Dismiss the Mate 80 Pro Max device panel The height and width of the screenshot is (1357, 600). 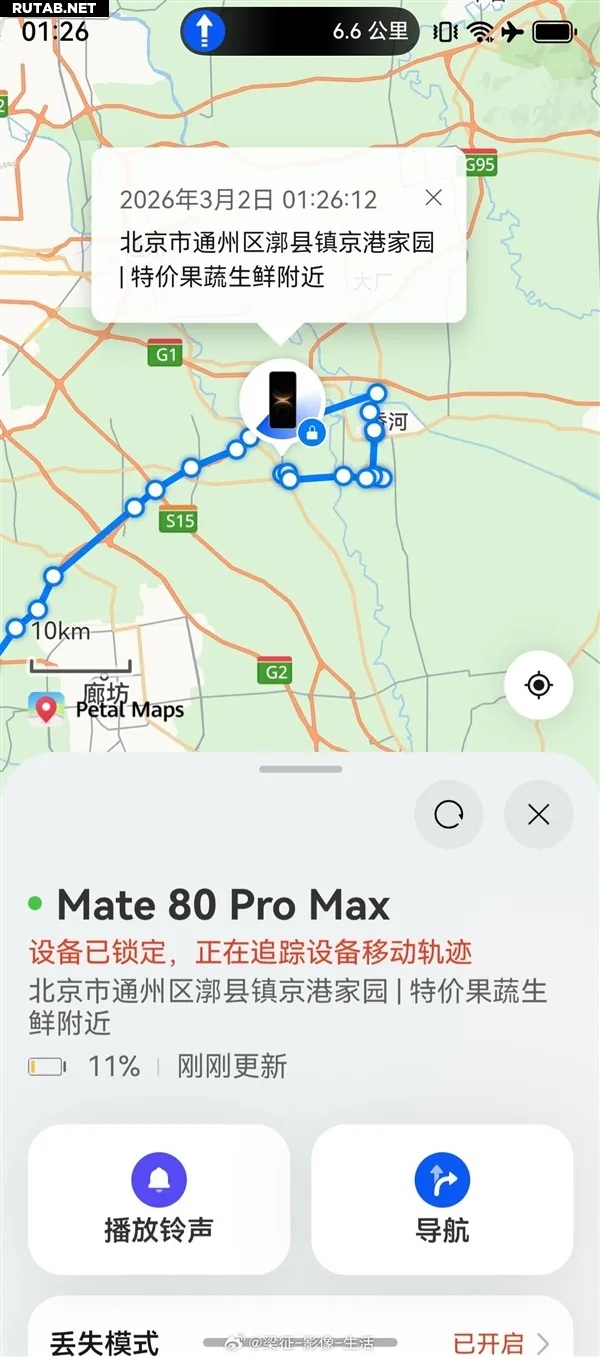[538, 815]
